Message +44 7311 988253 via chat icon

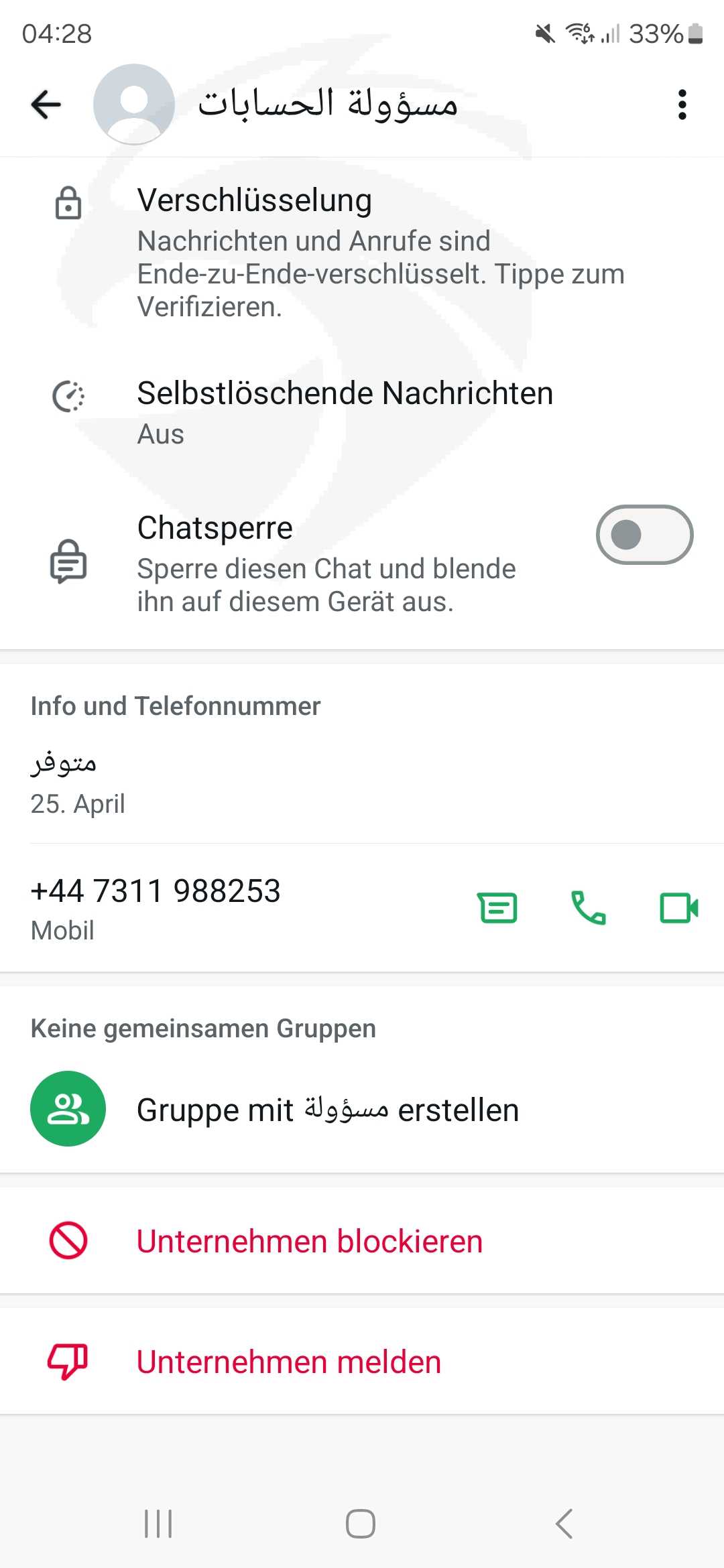click(497, 908)
